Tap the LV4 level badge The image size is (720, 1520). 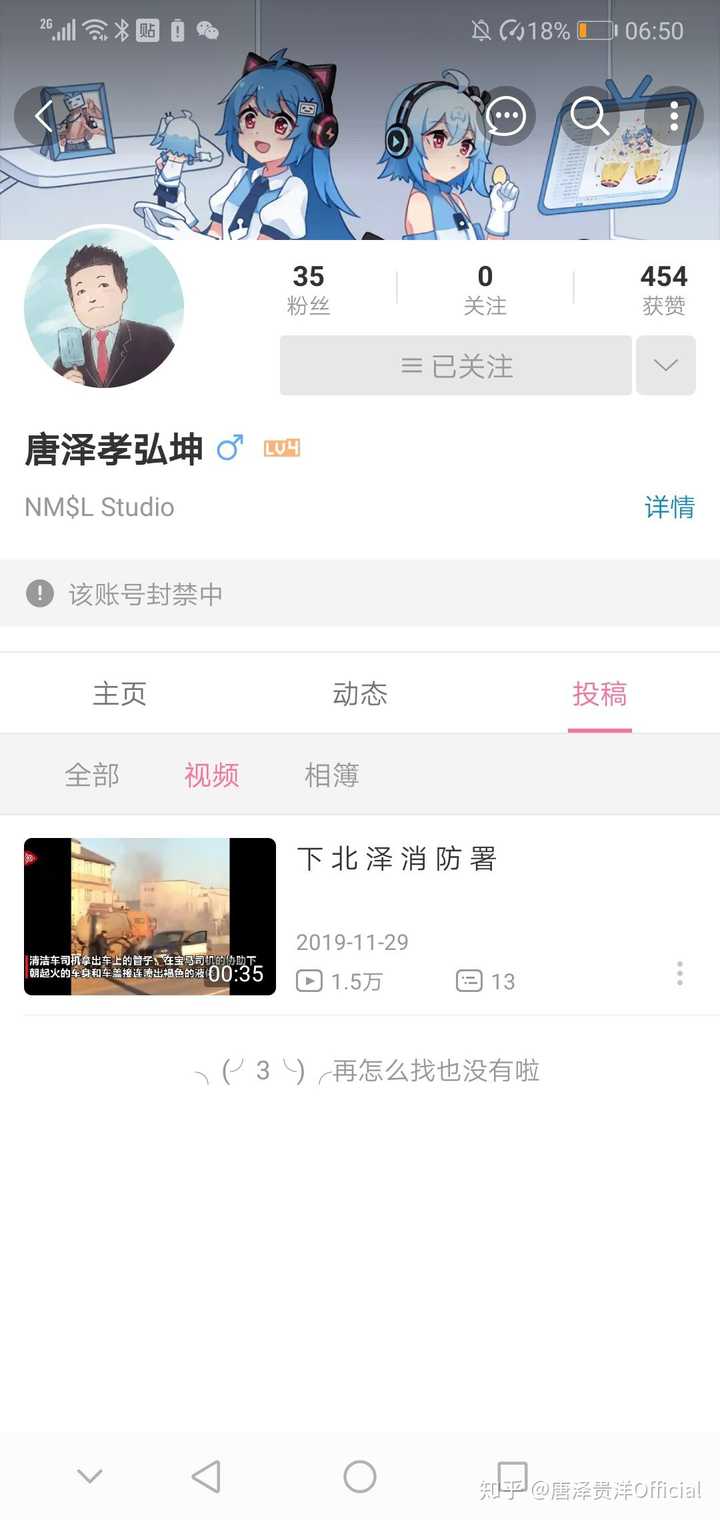280,448
